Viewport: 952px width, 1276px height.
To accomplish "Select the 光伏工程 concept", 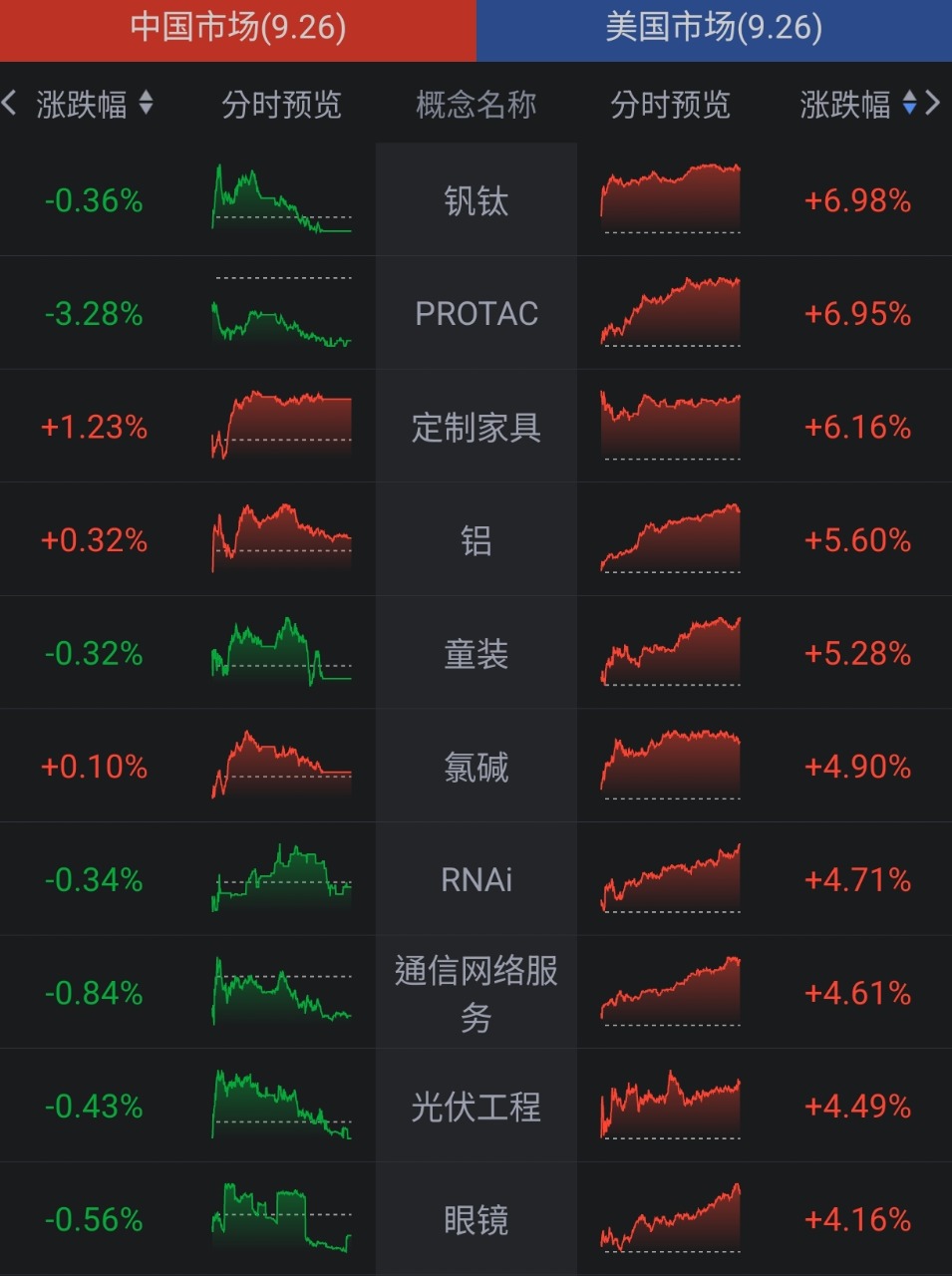I will tap(476, 1107).
